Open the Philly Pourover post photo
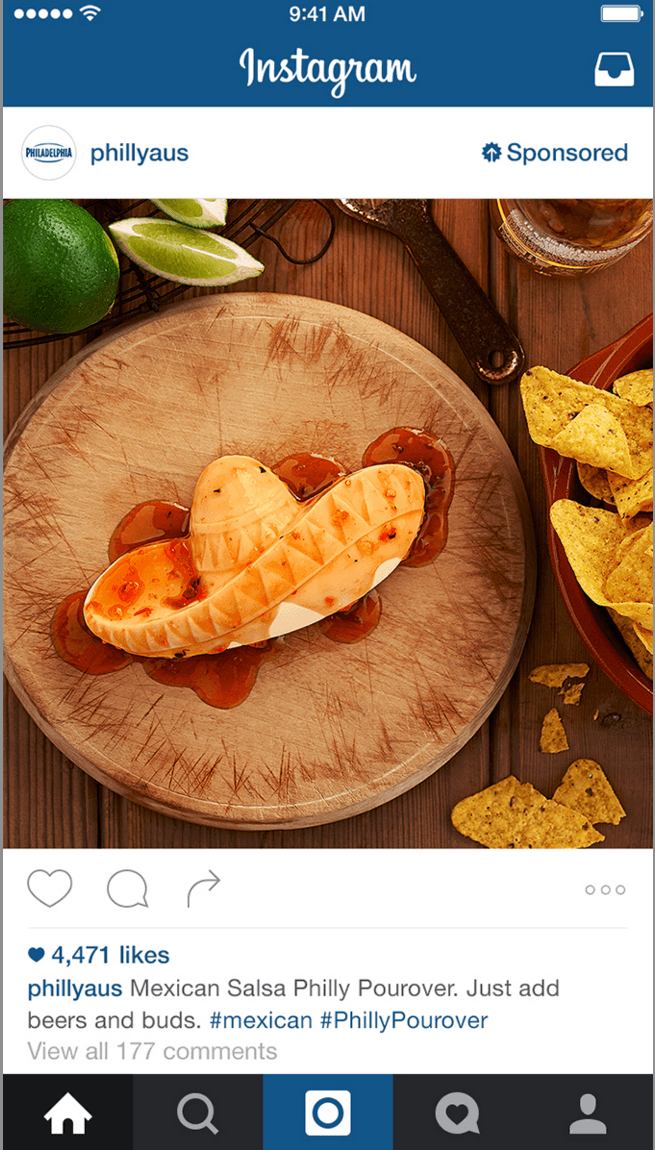The width and height of the screenshot is (655, 1150). tap(327, 523)
